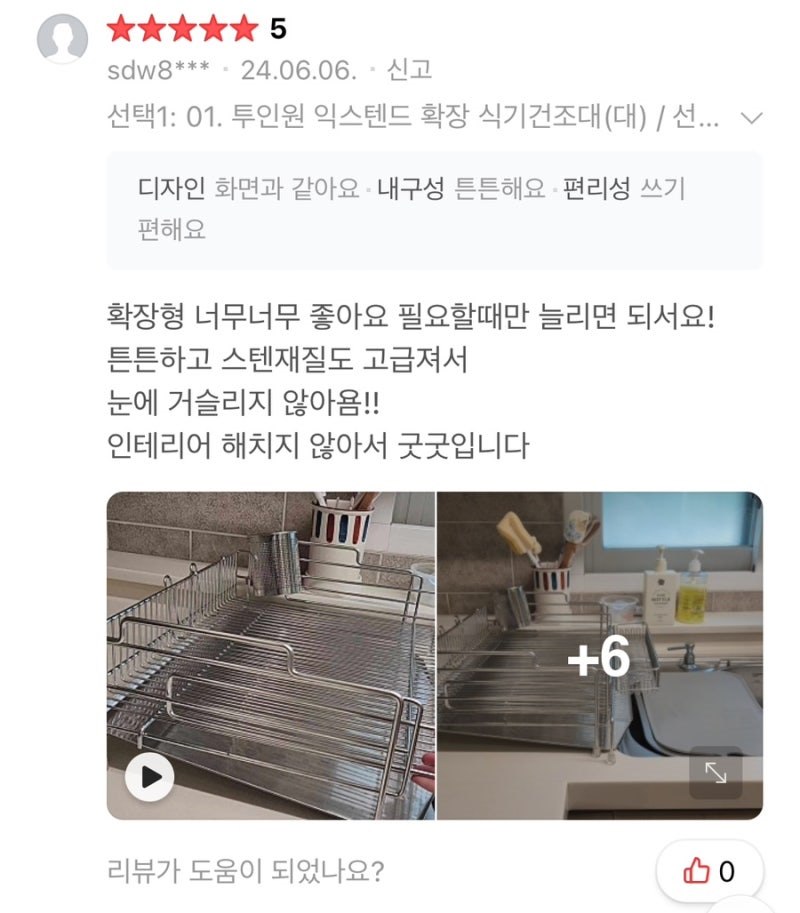Tap 신고 to report this review
The height and width of the screenshot is (913, 800).
(409, 70)
